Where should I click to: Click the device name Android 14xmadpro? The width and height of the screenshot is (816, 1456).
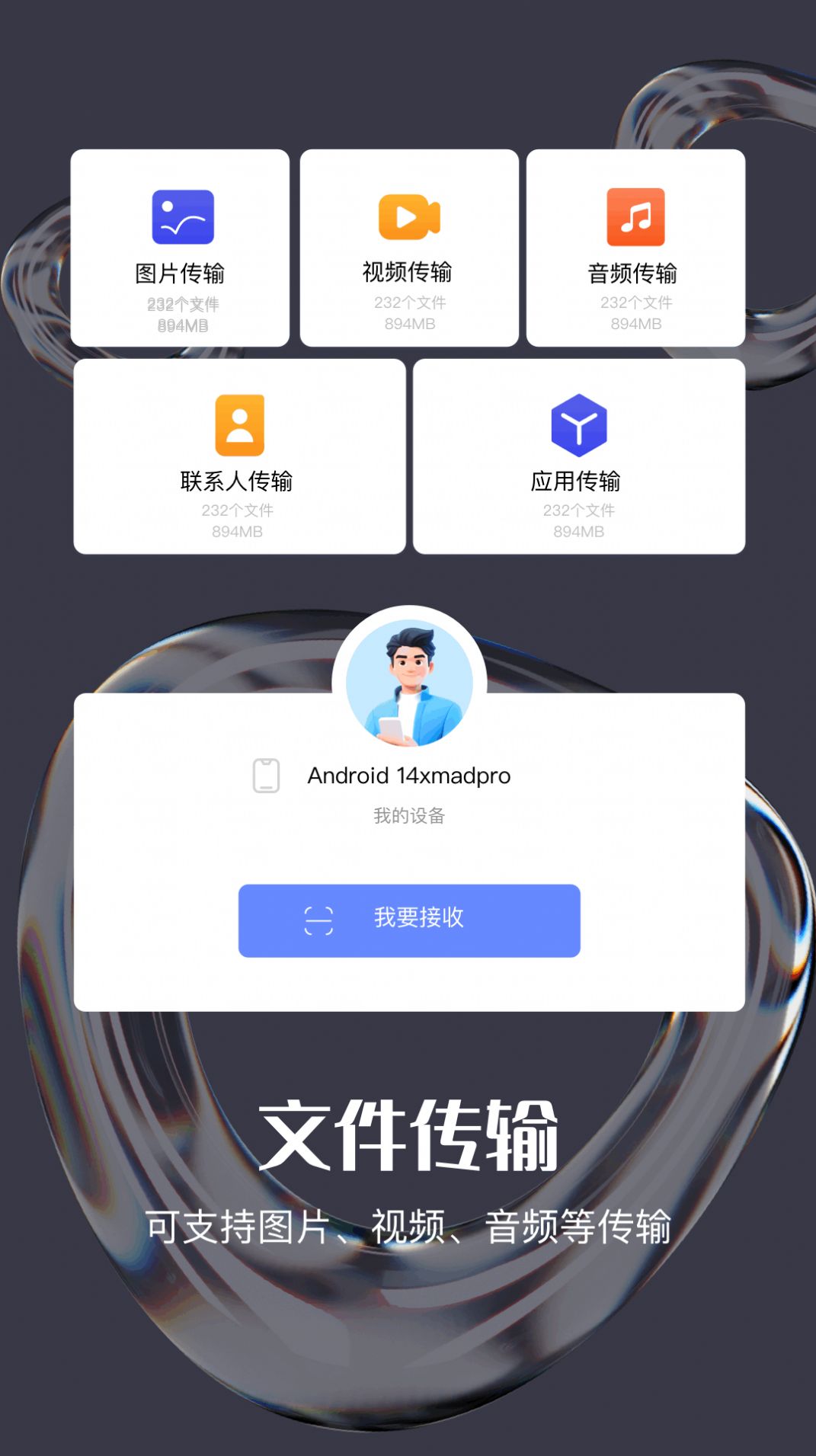[409, 776]
